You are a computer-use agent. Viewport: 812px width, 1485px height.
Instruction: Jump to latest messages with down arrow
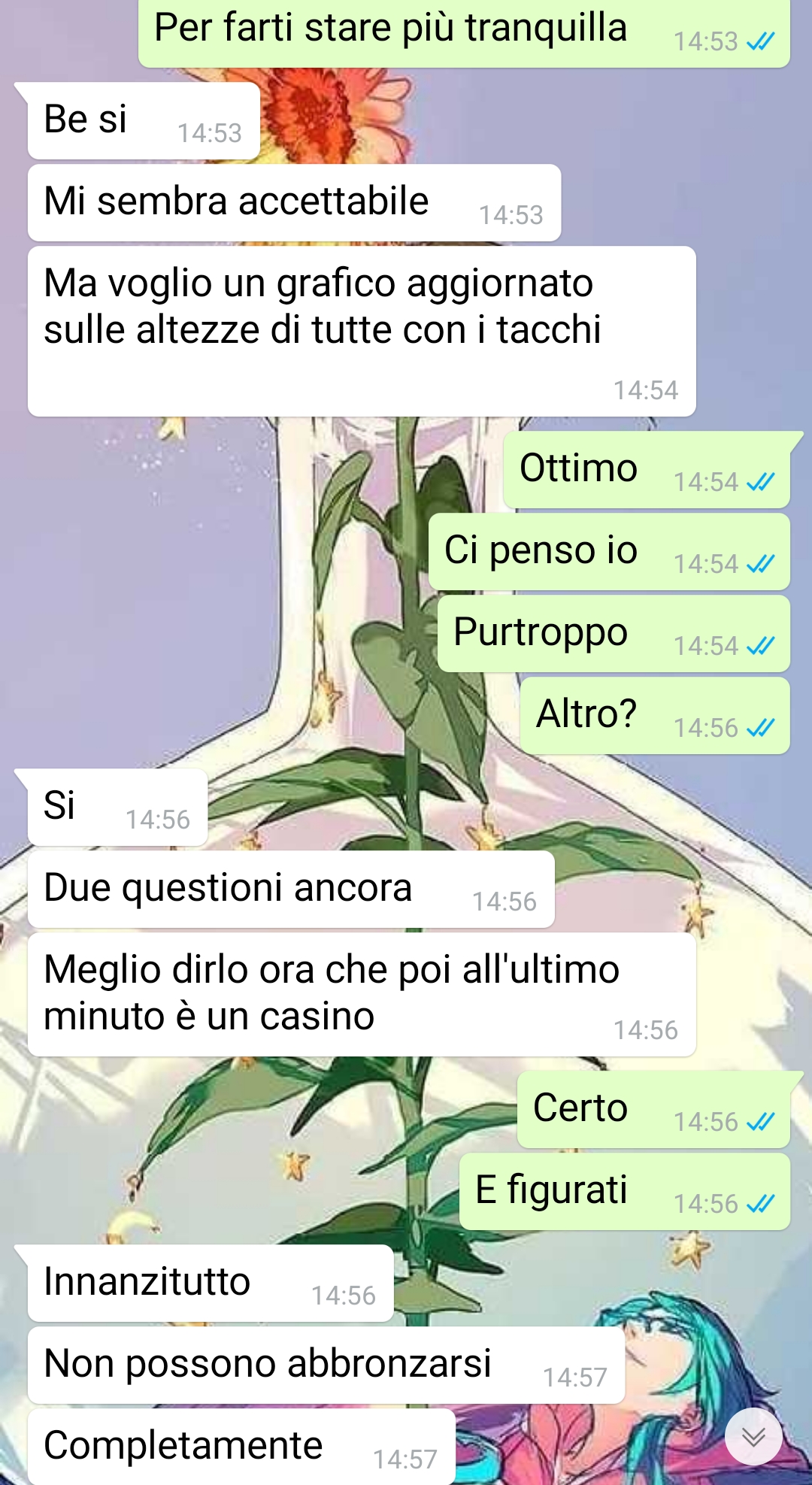point(753,1436)
